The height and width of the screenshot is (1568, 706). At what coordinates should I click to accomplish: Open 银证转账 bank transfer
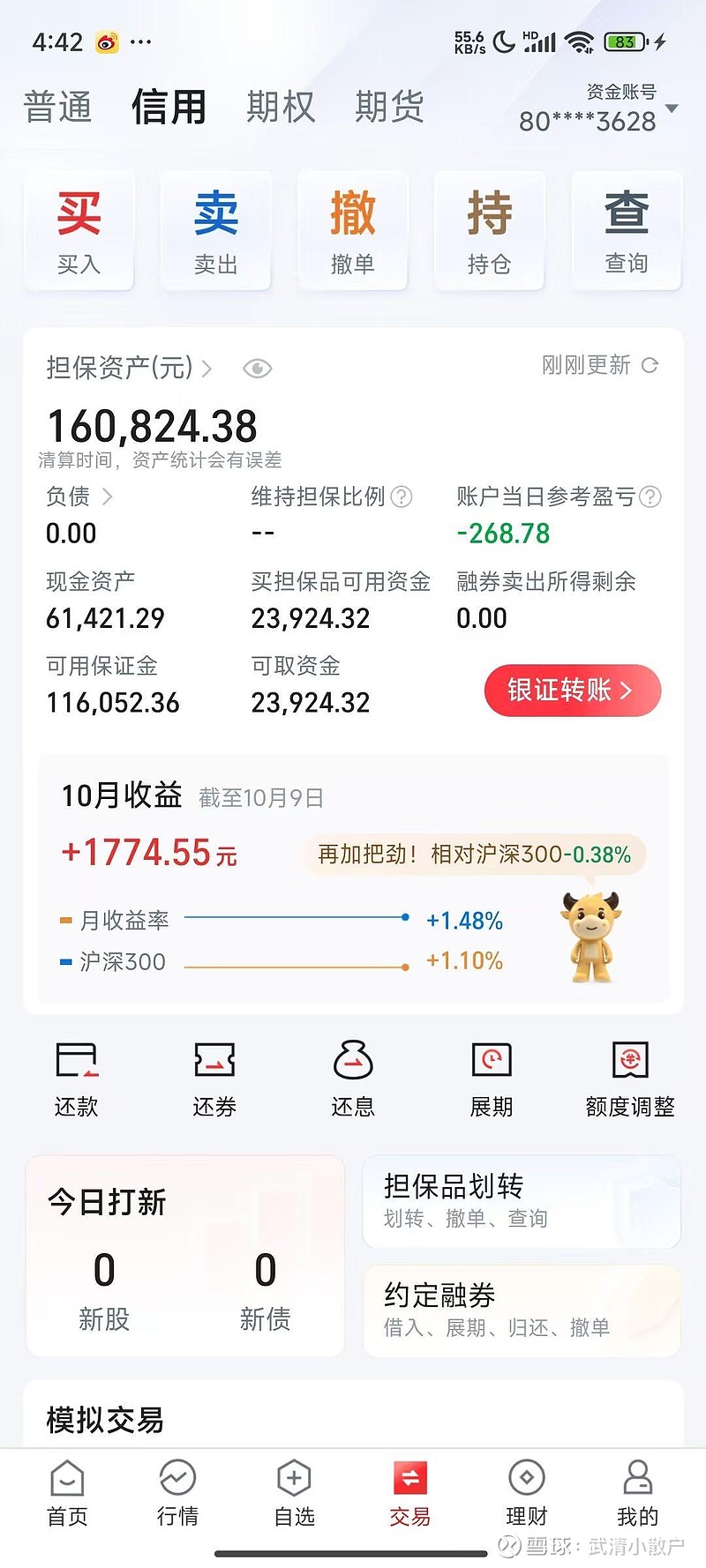[572, 691]
